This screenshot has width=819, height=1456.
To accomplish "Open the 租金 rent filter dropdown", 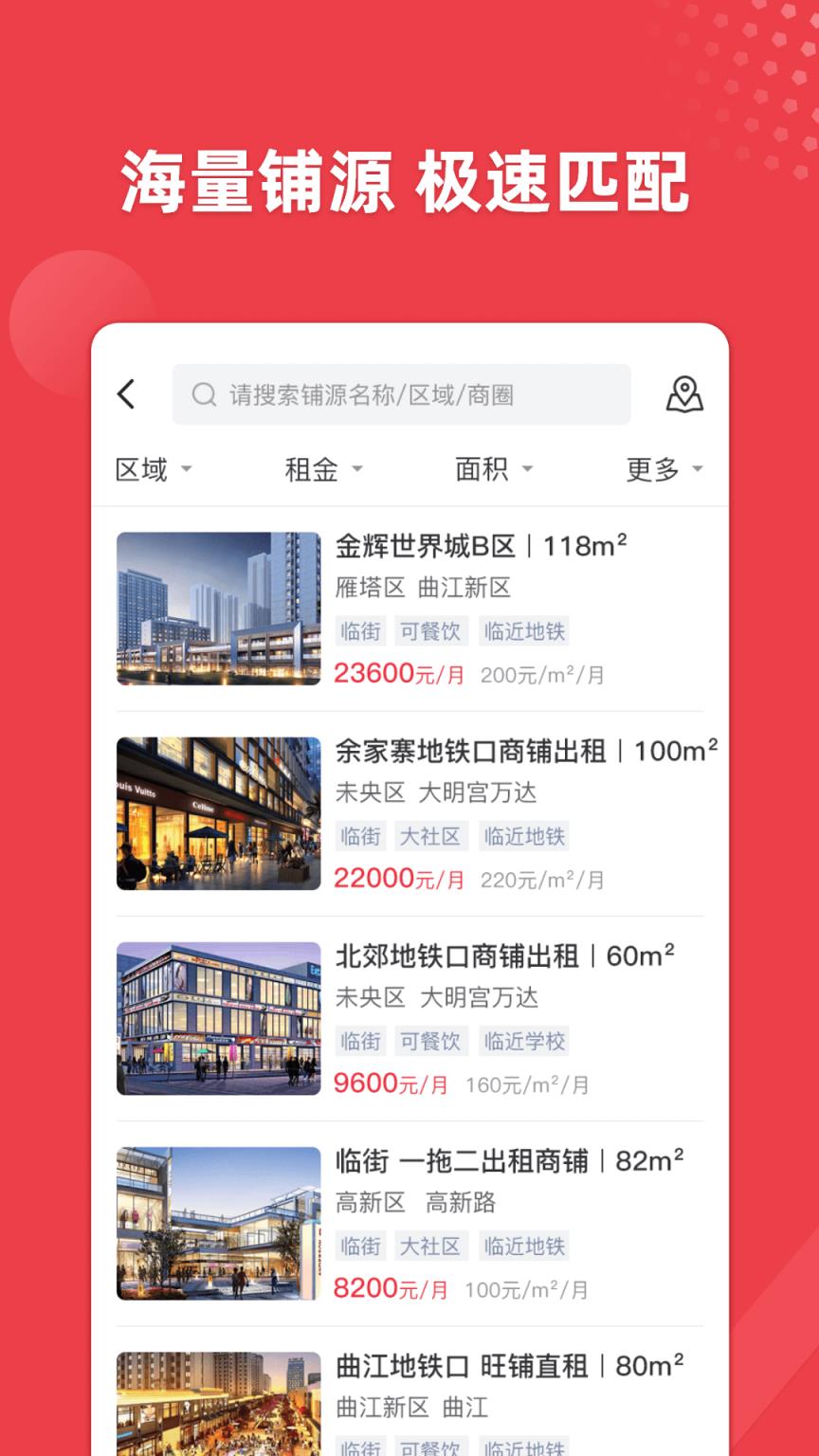I will [322, 468].
